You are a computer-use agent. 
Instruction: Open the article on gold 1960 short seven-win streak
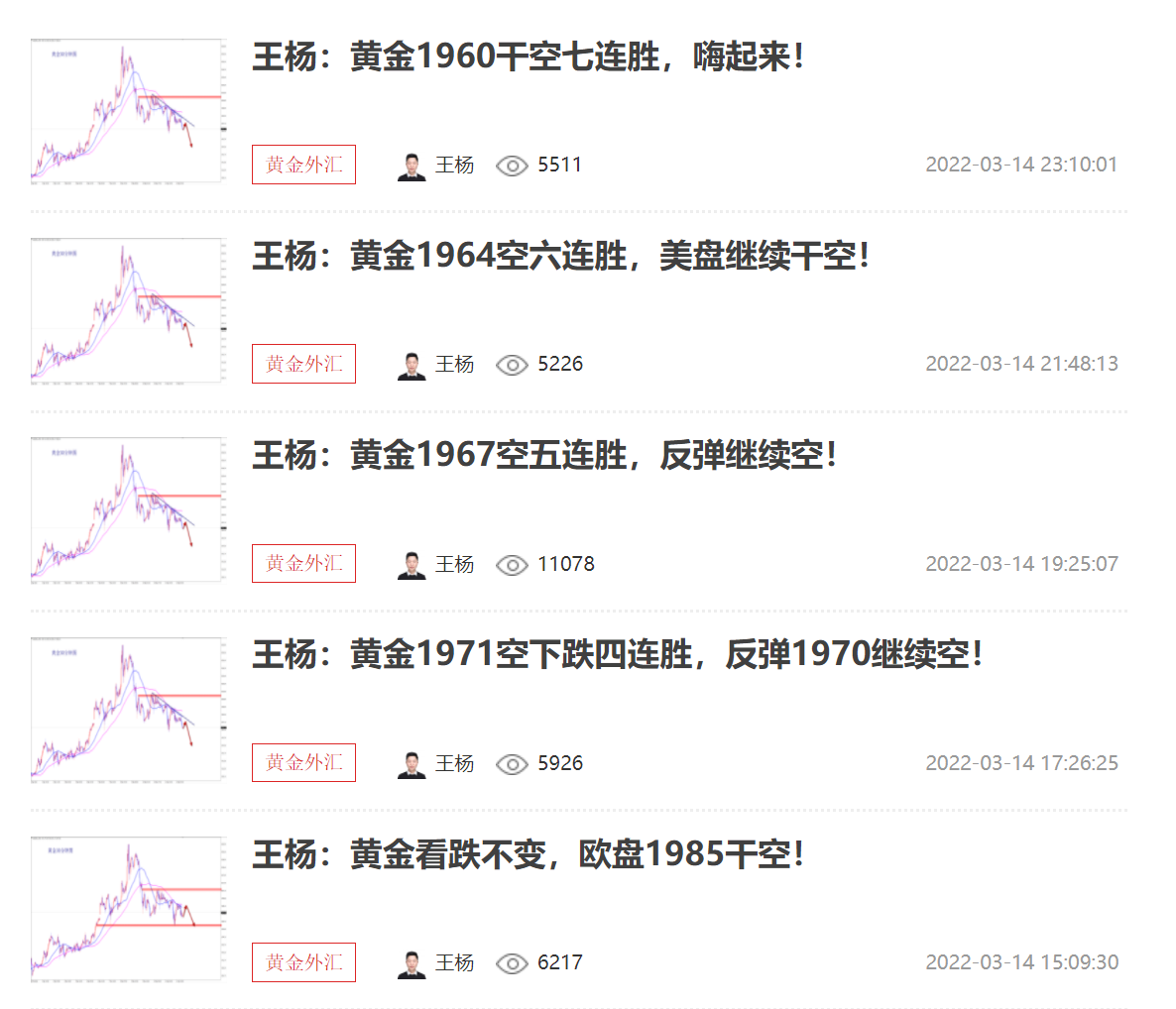coord(527,56)
